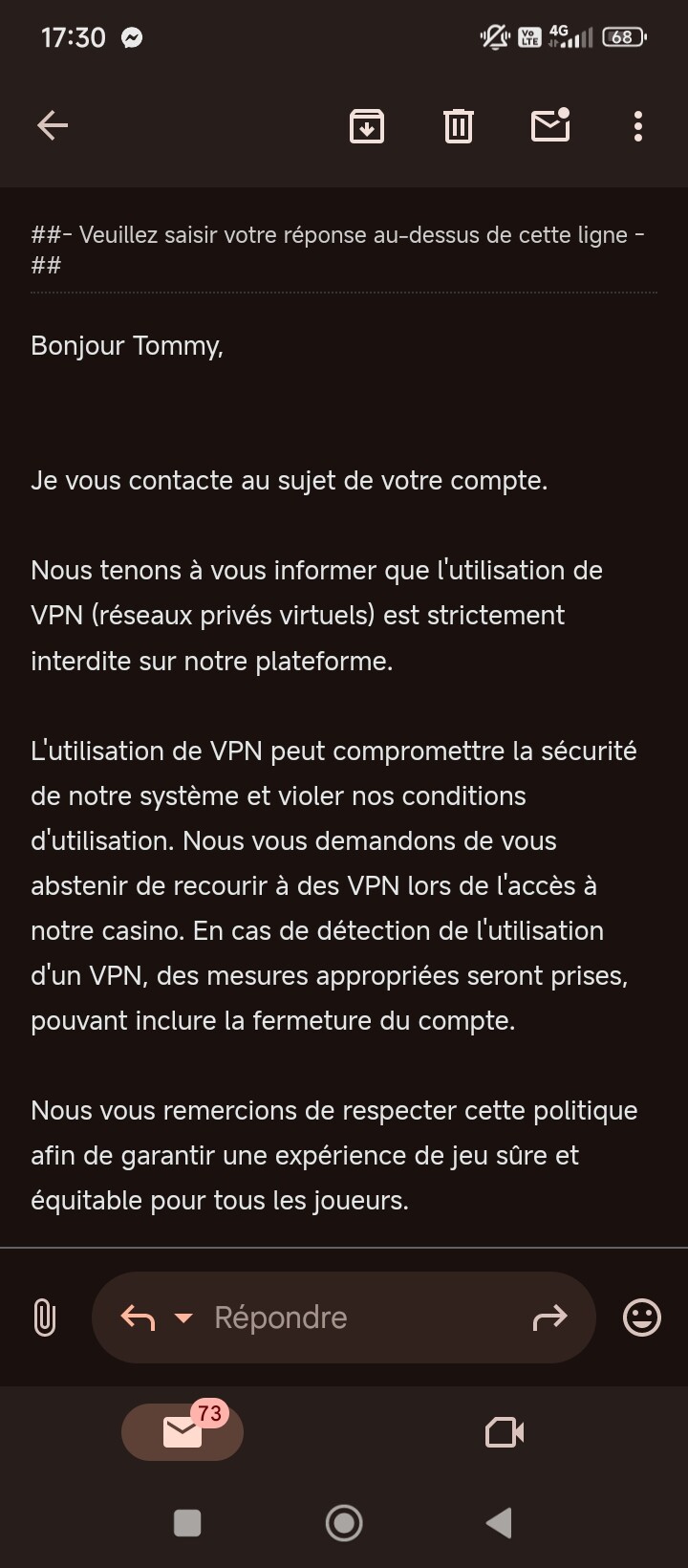Viewport: 688px width, 1568px height.
Task: Tap the system home button
Action: pyautogui.click(x=344, y=1522)
